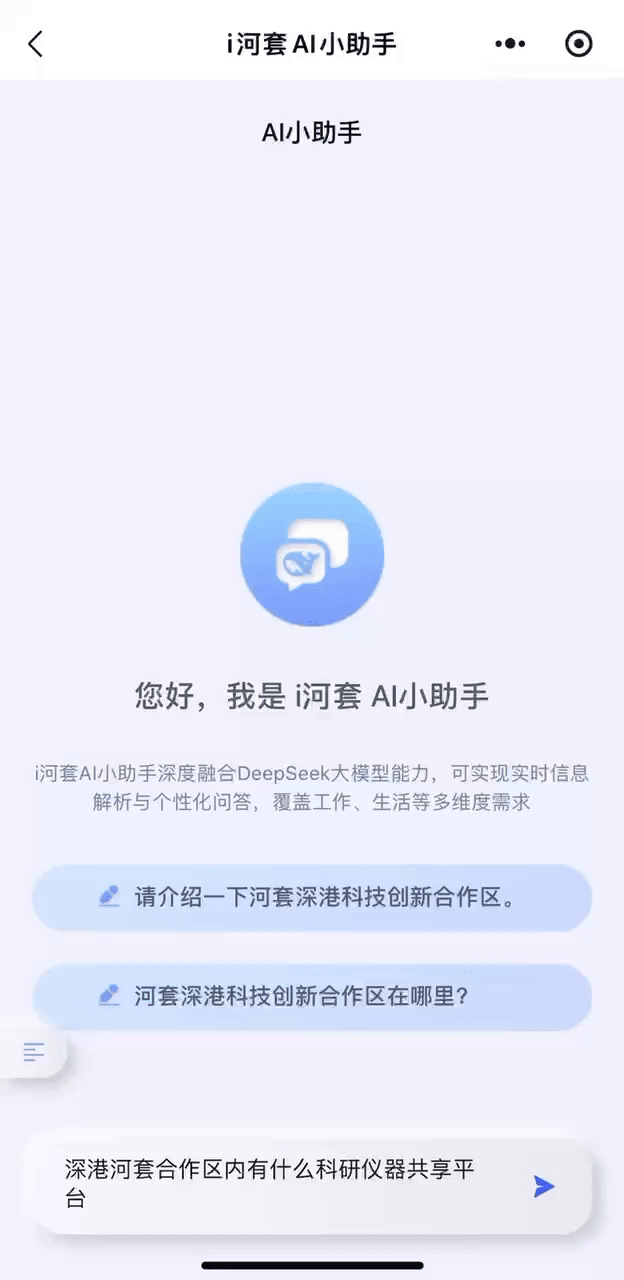Image resolution: width=624 pixels, height=1280 pixels.
Task: Open the three-dot mini program menu
Action: [x=510, y=44]
